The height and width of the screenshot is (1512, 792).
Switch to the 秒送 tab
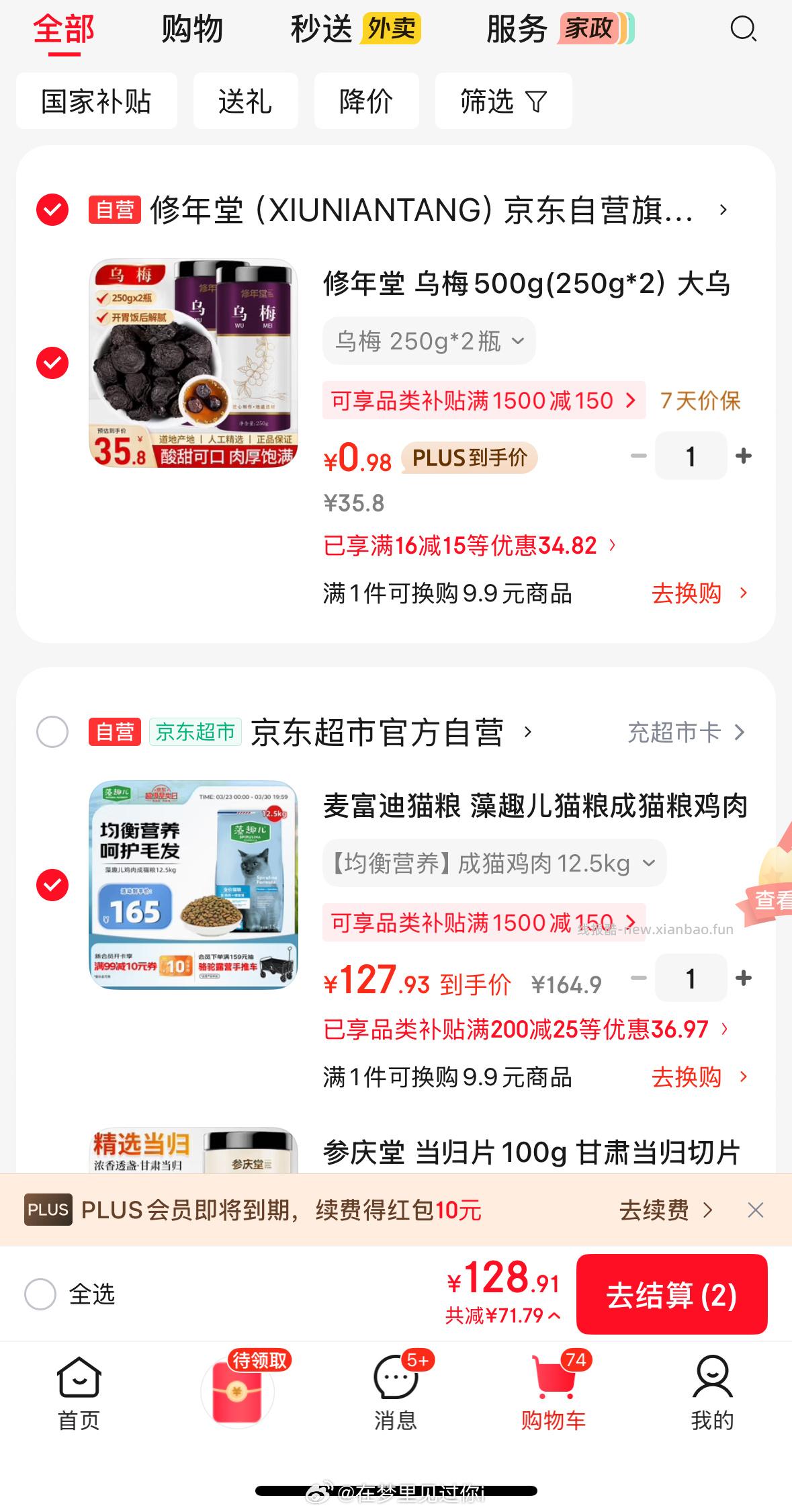pyautogui.click(x=322, y=30)
